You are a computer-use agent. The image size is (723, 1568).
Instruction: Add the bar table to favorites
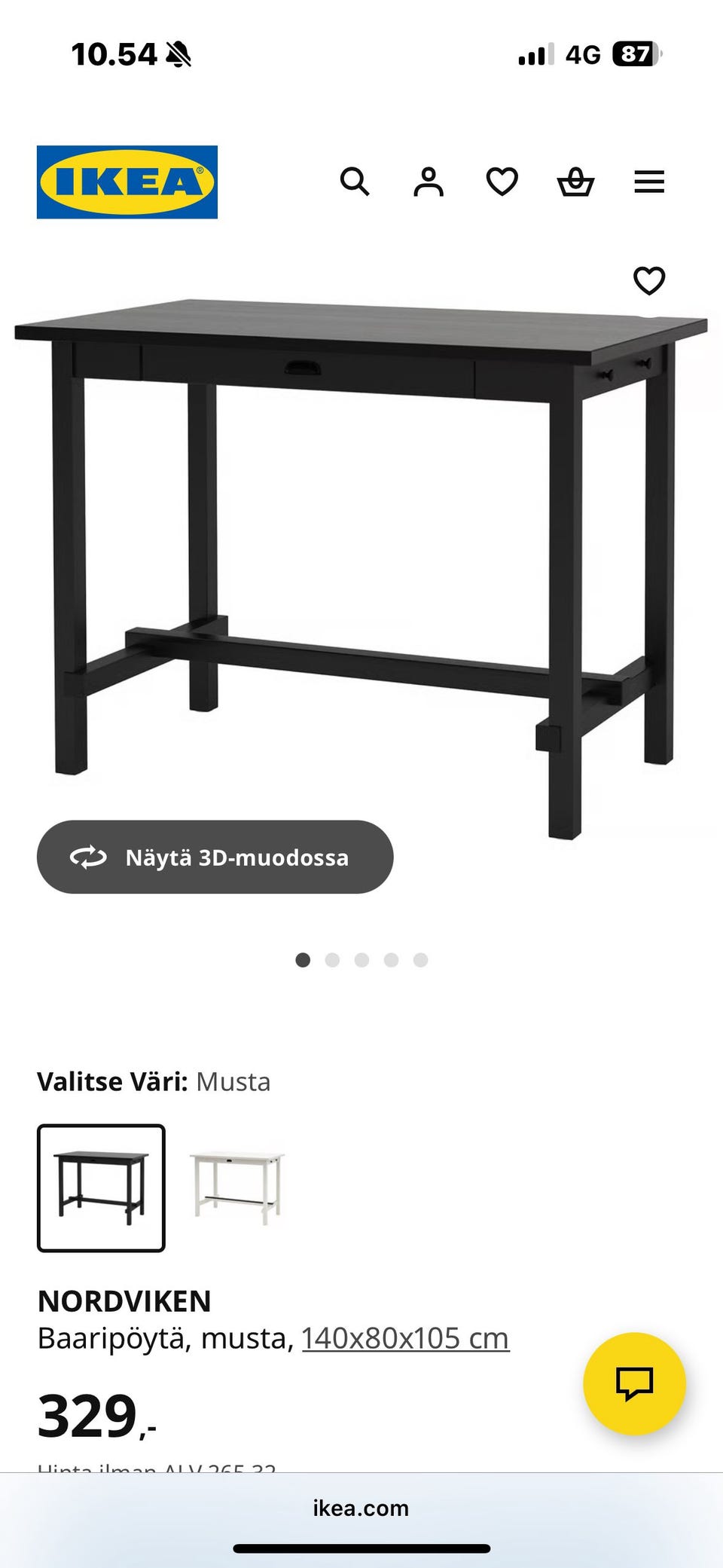pos(649,280)
